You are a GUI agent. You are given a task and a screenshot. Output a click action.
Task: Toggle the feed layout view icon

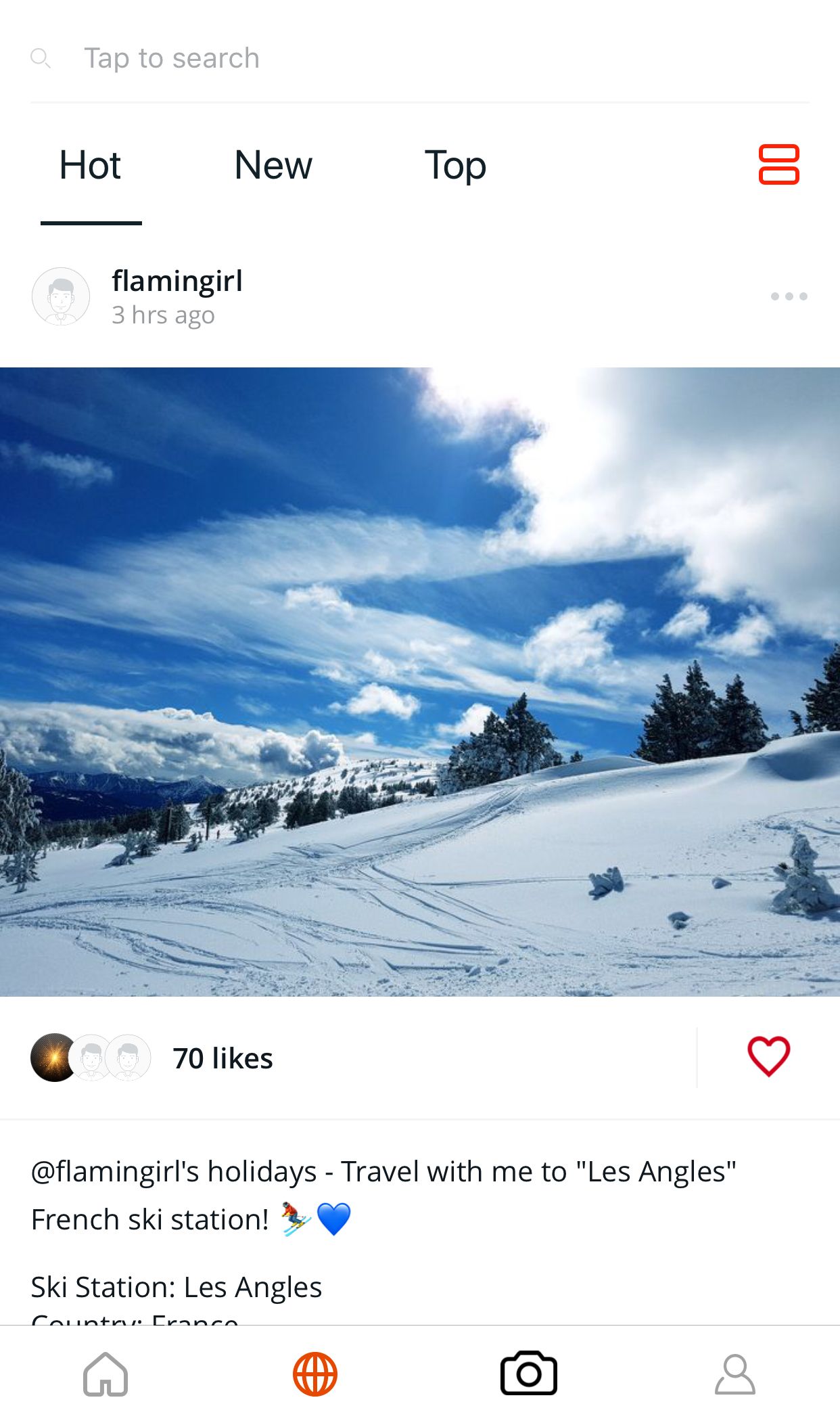click(778, 164)
